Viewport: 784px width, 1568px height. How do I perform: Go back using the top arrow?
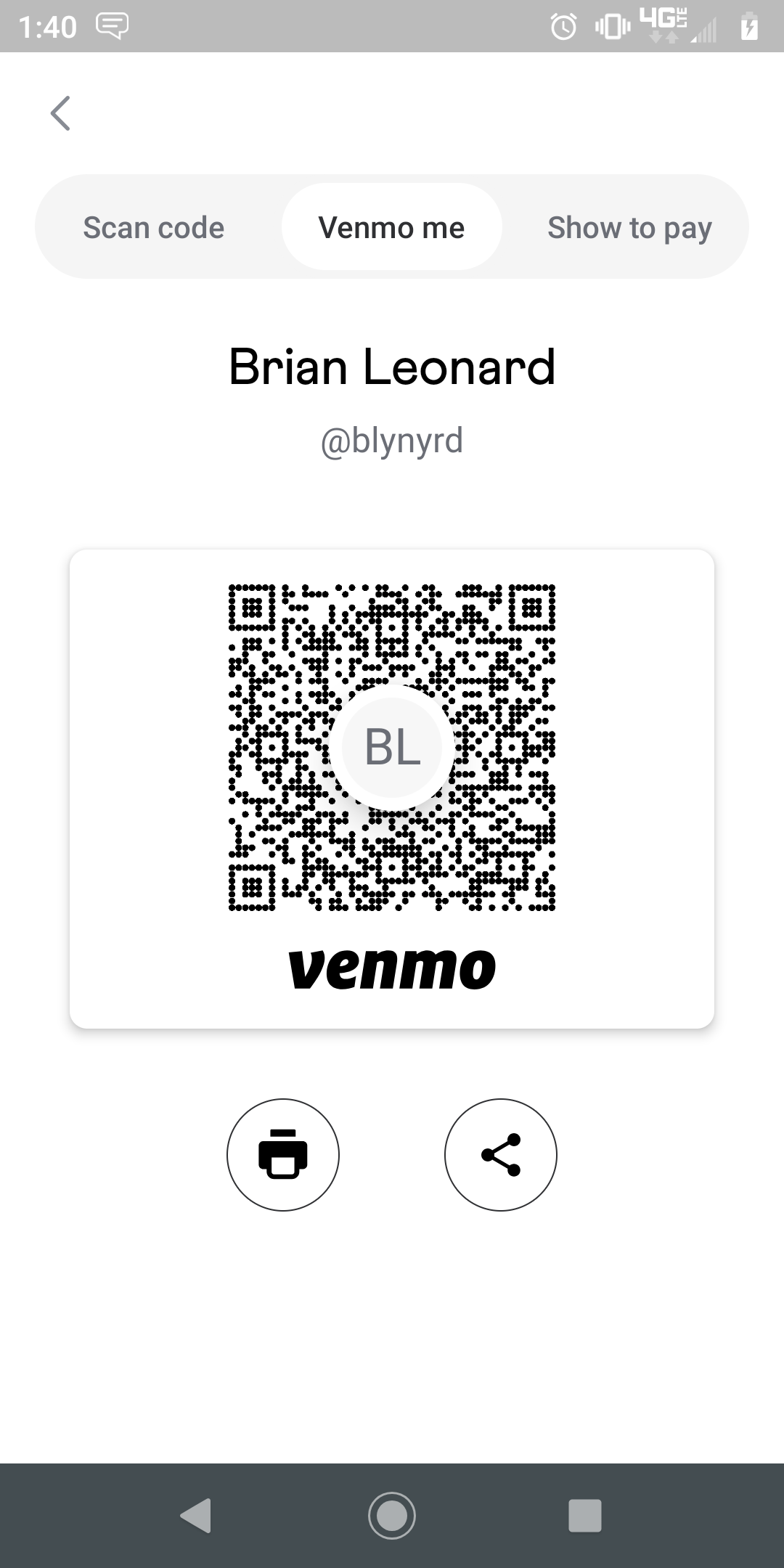pyautogui.click(x=61, y=113)
